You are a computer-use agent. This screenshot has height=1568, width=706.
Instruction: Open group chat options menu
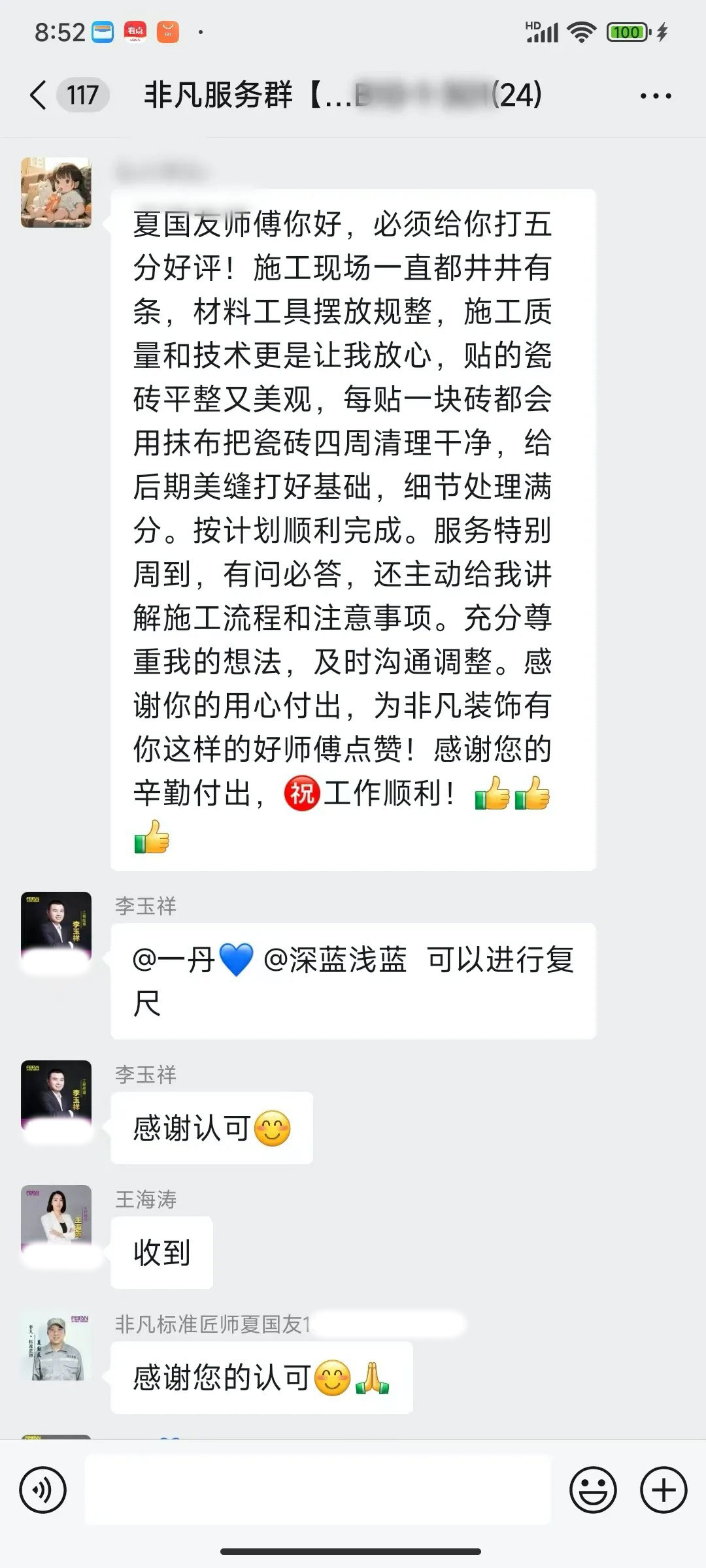[655, 96]
